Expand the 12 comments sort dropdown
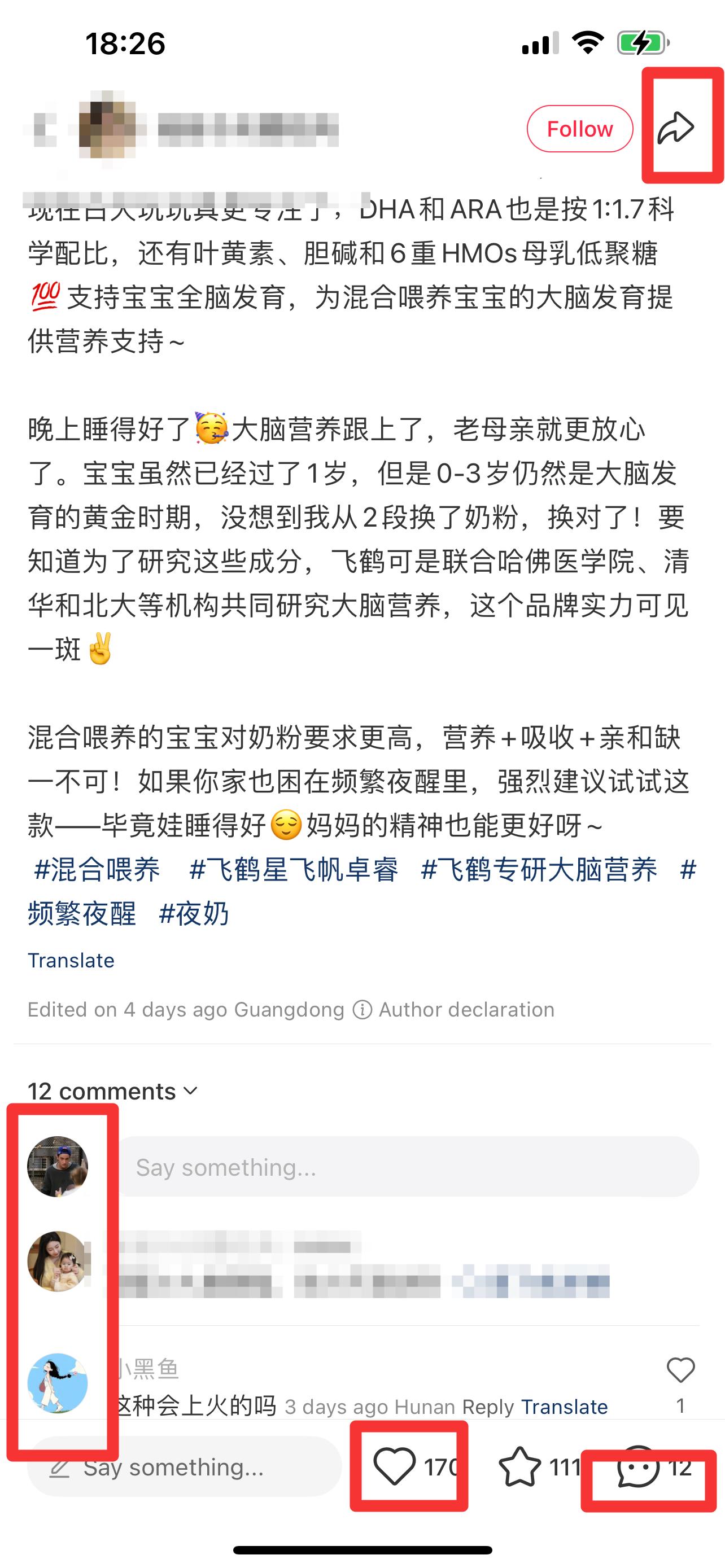 [x=113, y=1091]
